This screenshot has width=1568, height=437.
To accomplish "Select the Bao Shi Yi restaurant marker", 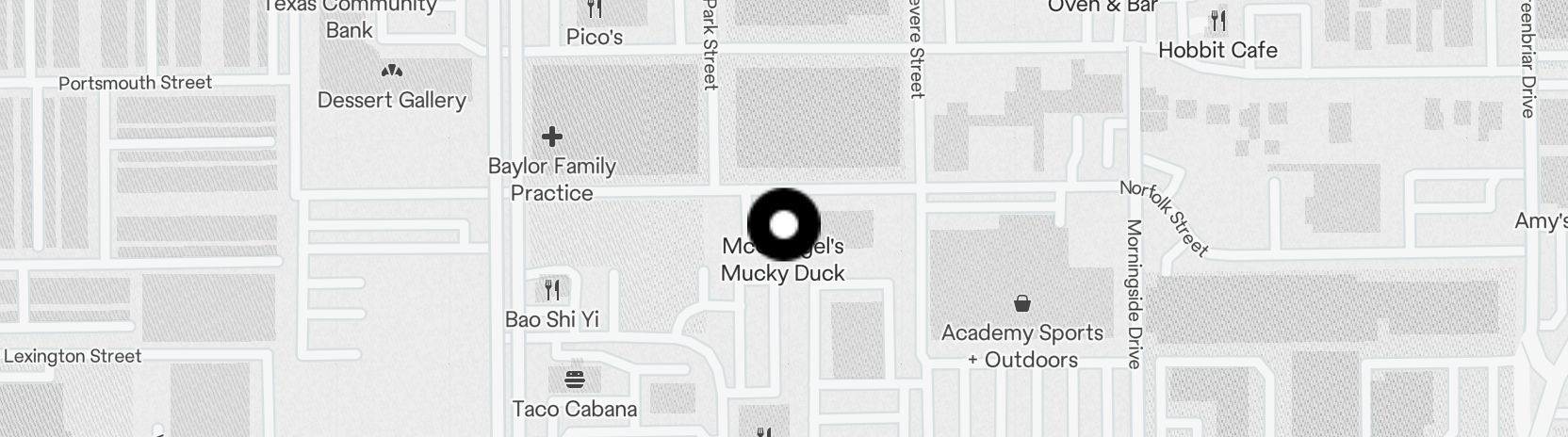I will tap(552, 290).
